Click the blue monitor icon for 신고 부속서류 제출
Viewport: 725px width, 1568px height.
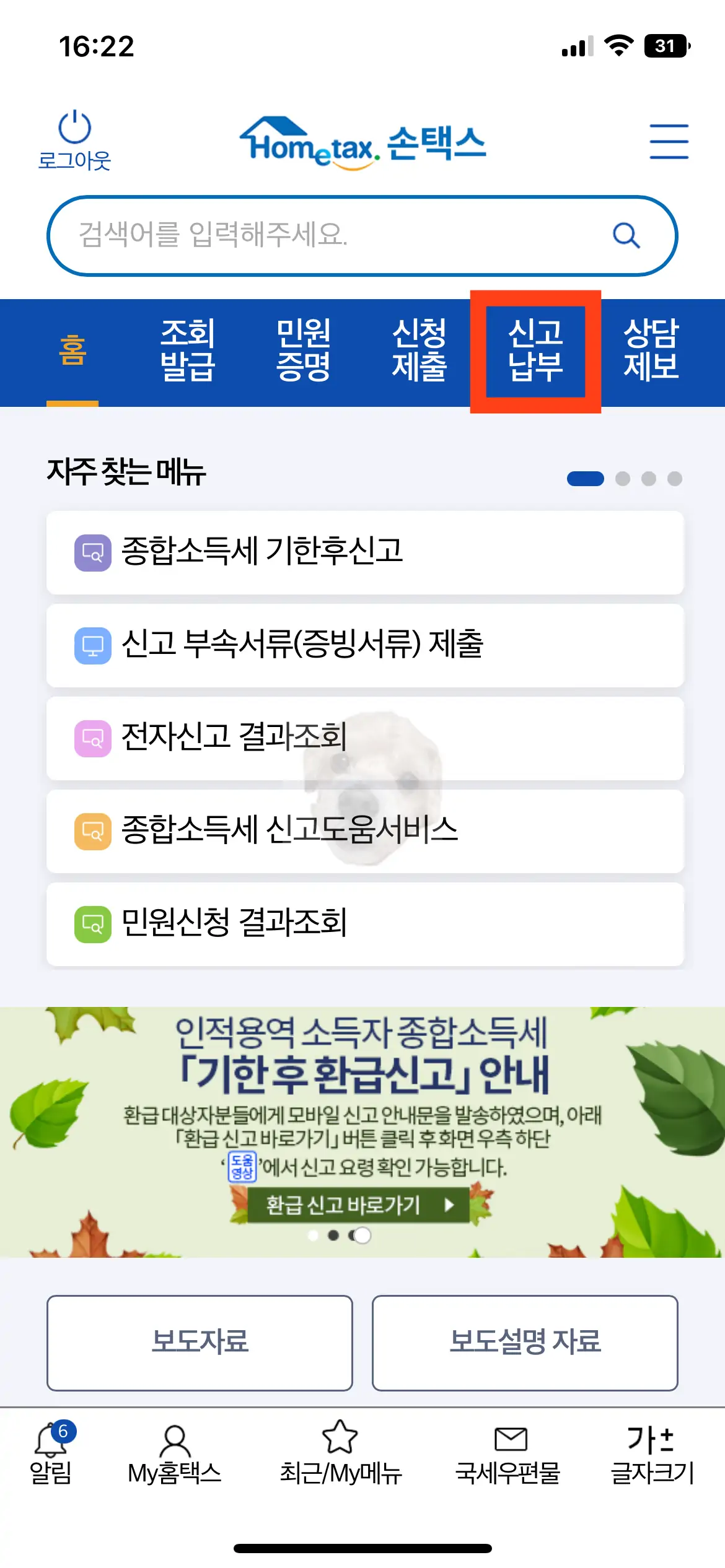click(92, 645)
